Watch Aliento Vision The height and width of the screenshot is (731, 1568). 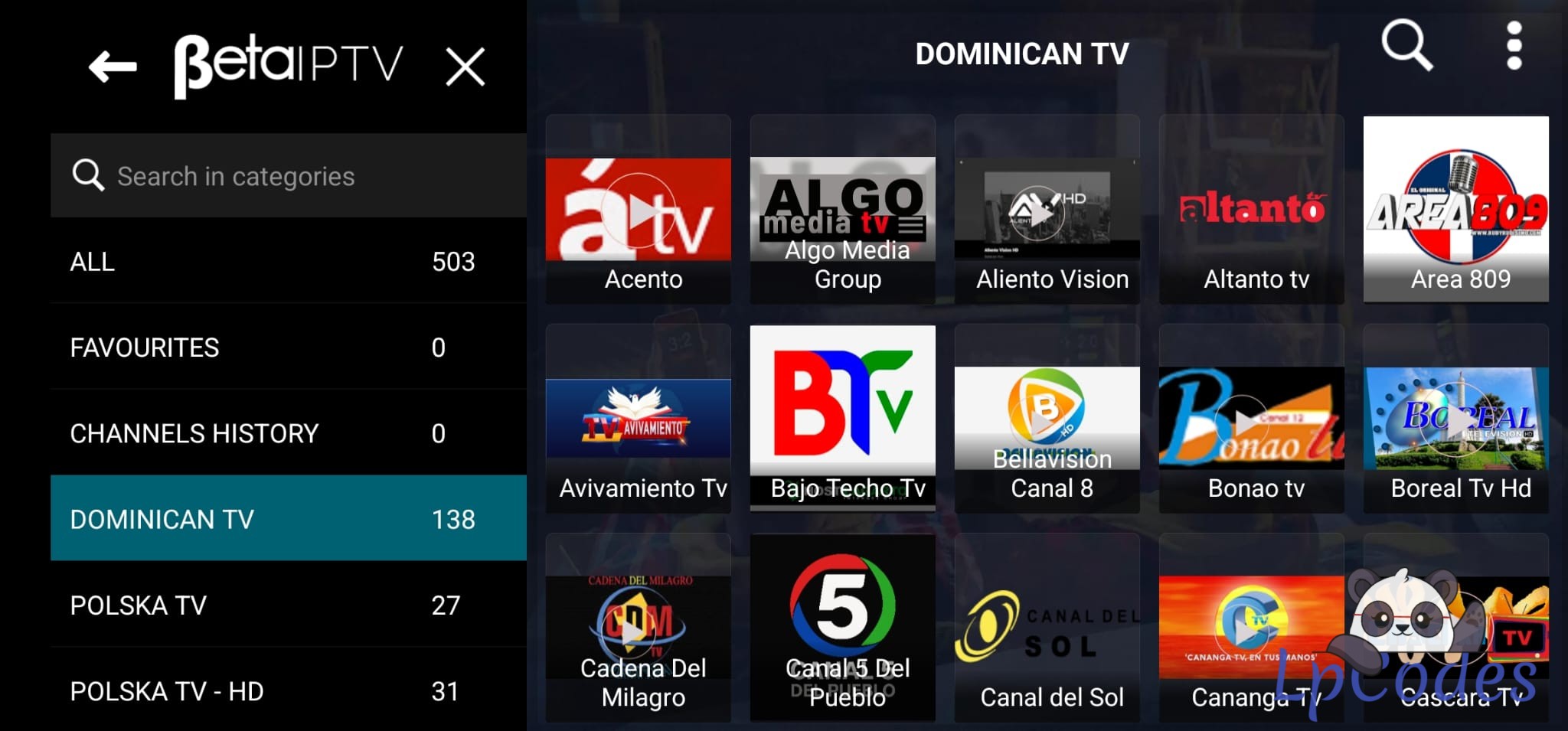coord(1047,210)
